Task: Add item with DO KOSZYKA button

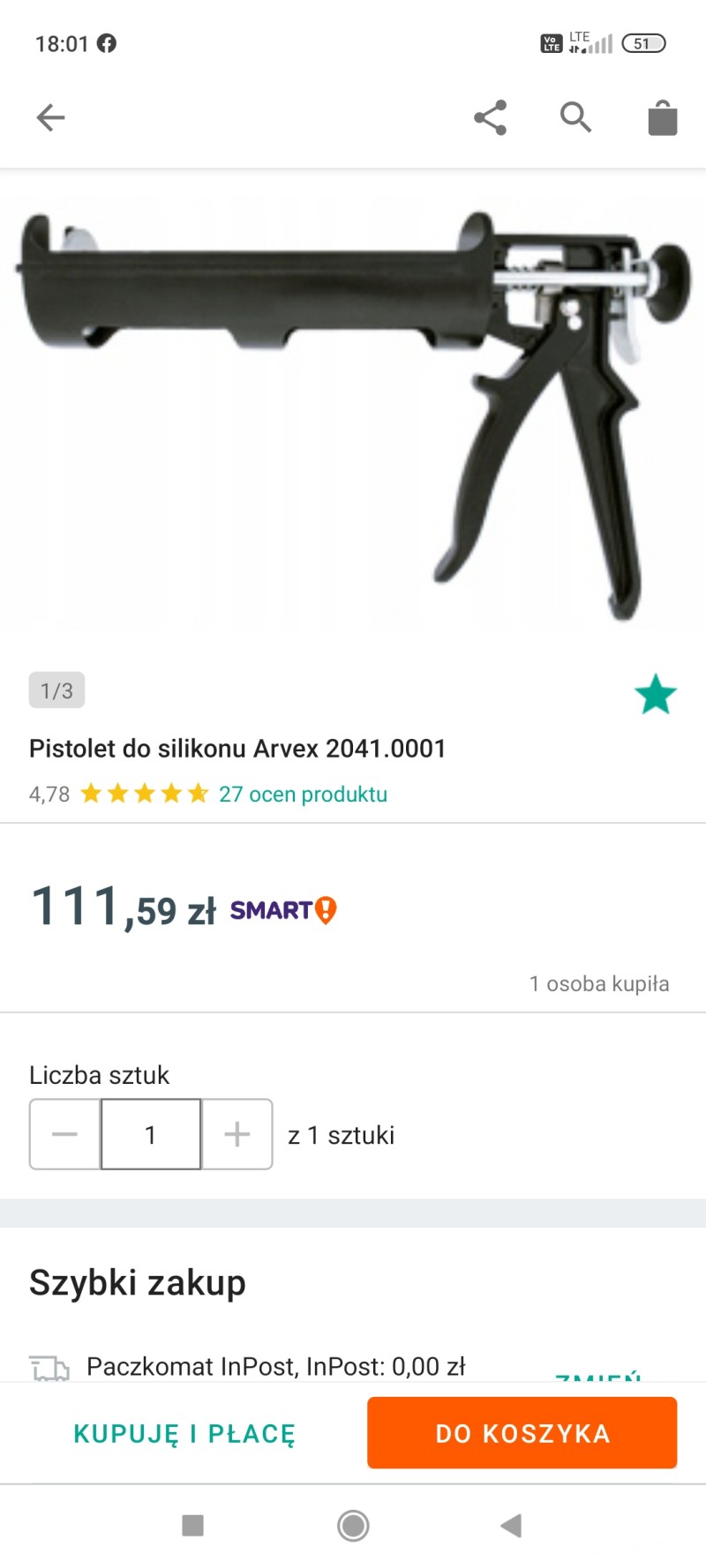Action: pos(522,1433)
